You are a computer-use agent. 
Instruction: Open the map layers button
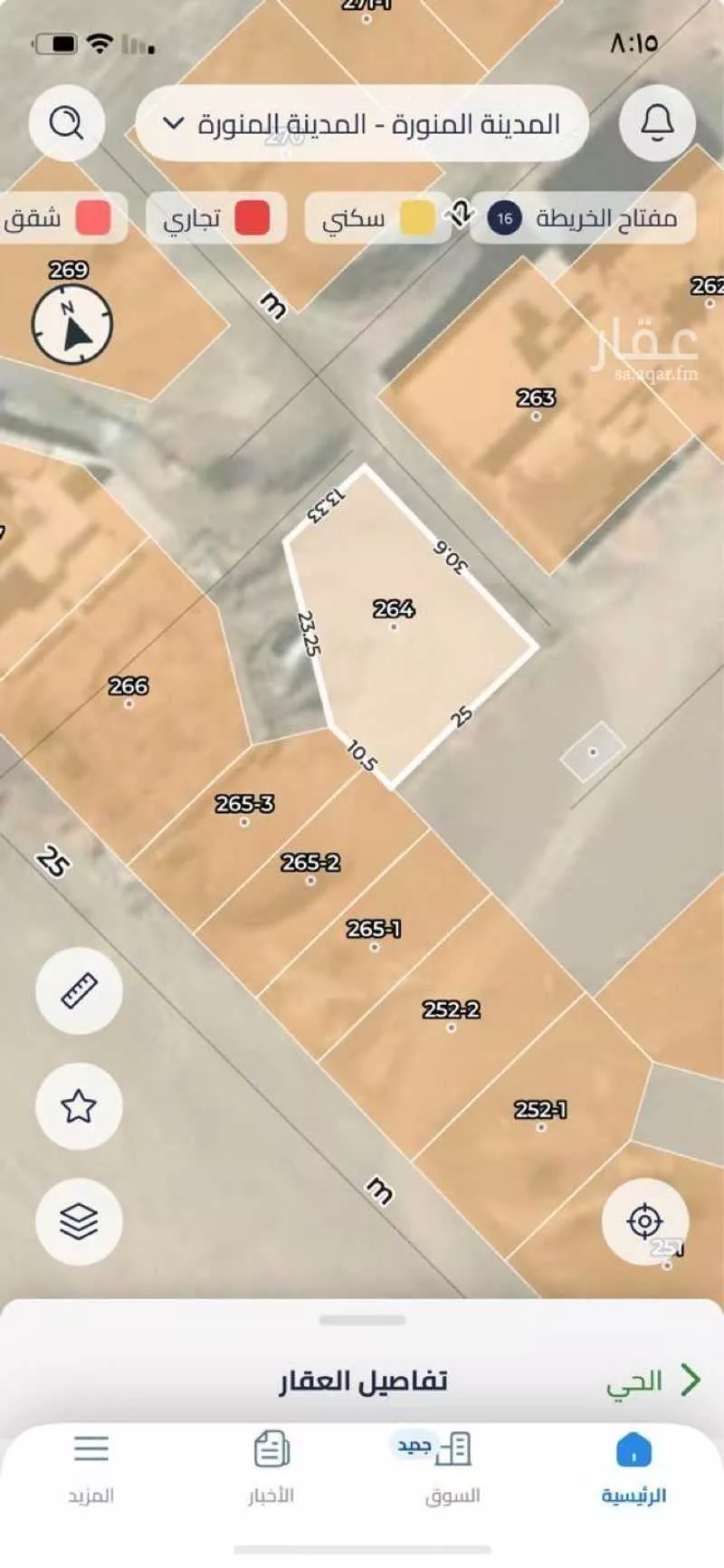click(x=79, y=1222)
